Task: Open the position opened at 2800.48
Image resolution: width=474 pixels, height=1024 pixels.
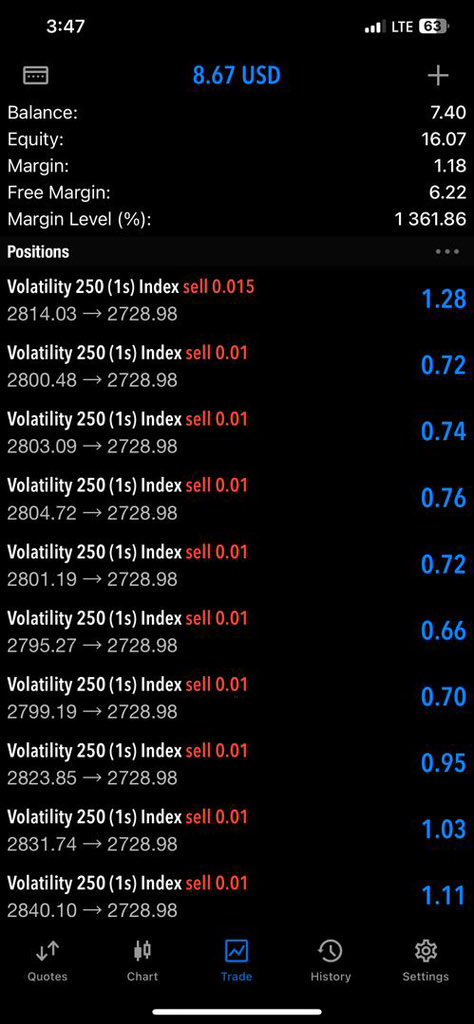Action: 237,366
